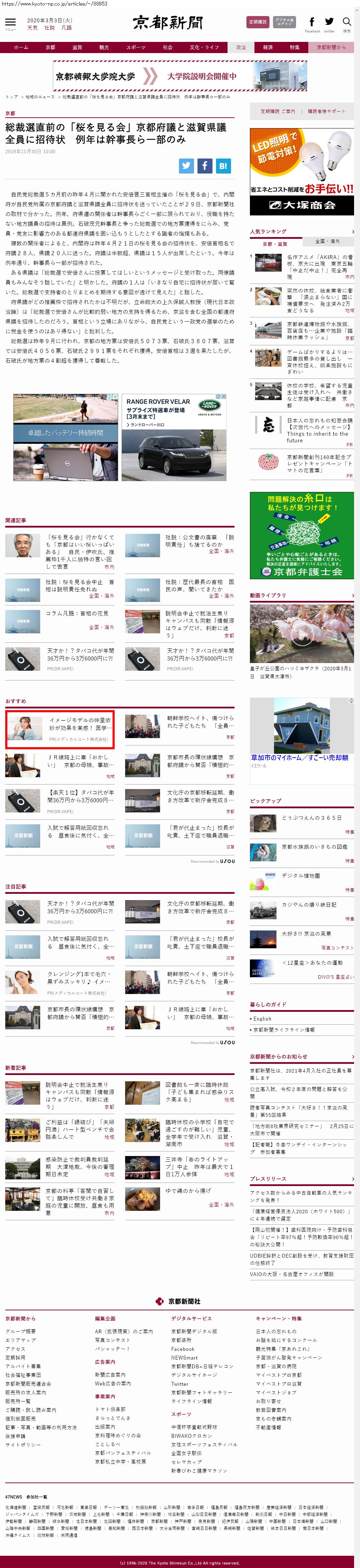Open the search icon in header
Screen dimensions: 360x1568
(x=347, y=23)
